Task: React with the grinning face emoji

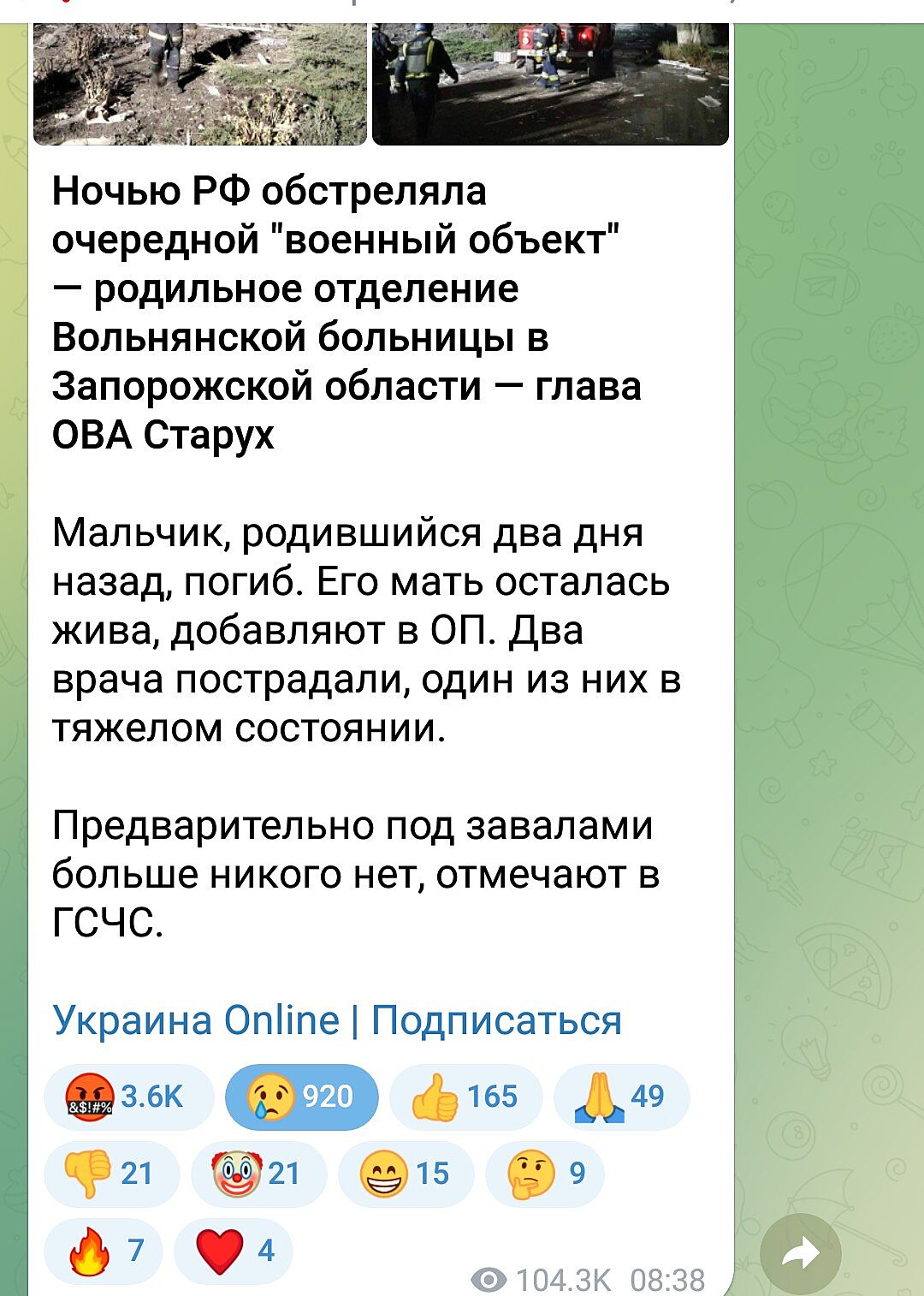Action: 406,1173
